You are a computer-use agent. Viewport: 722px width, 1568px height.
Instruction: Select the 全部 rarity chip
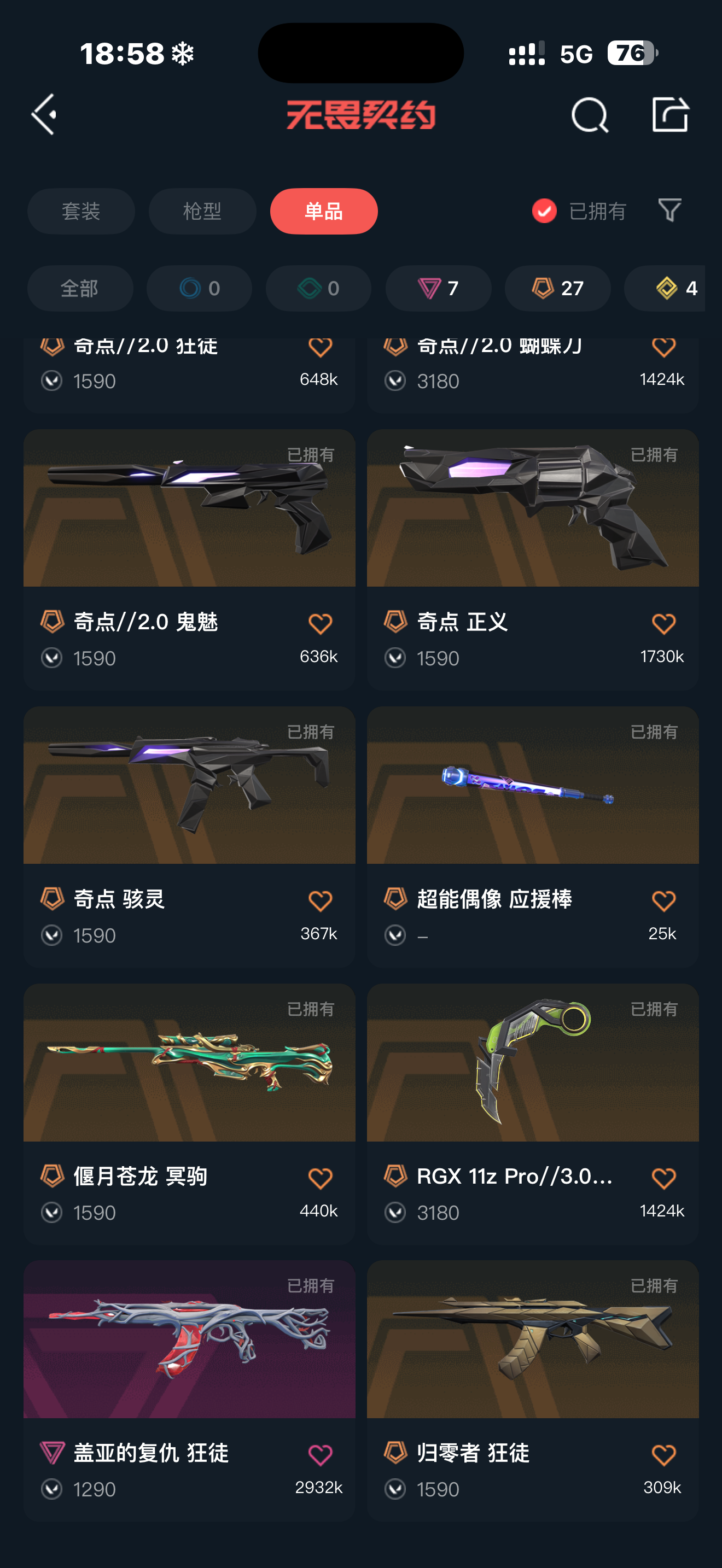tap(80, 288)
